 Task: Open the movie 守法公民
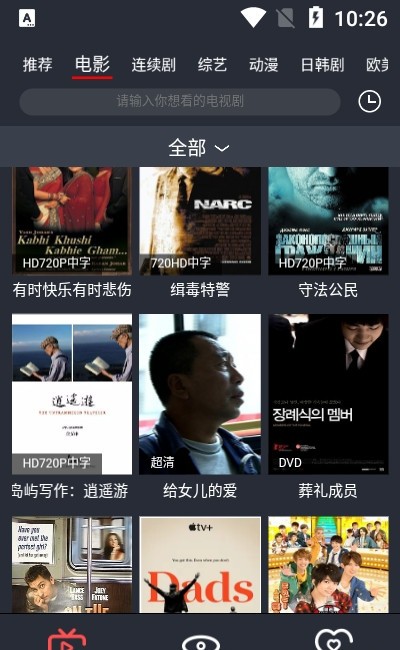[328, 232]
